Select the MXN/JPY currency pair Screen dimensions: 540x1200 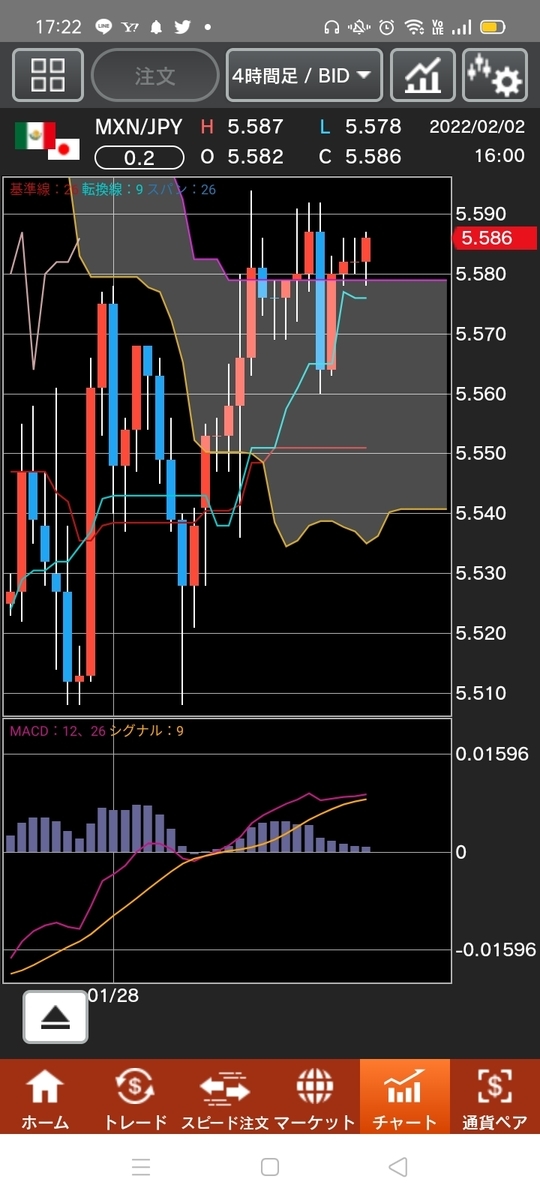pyautogui.click(x=139, y=127)
